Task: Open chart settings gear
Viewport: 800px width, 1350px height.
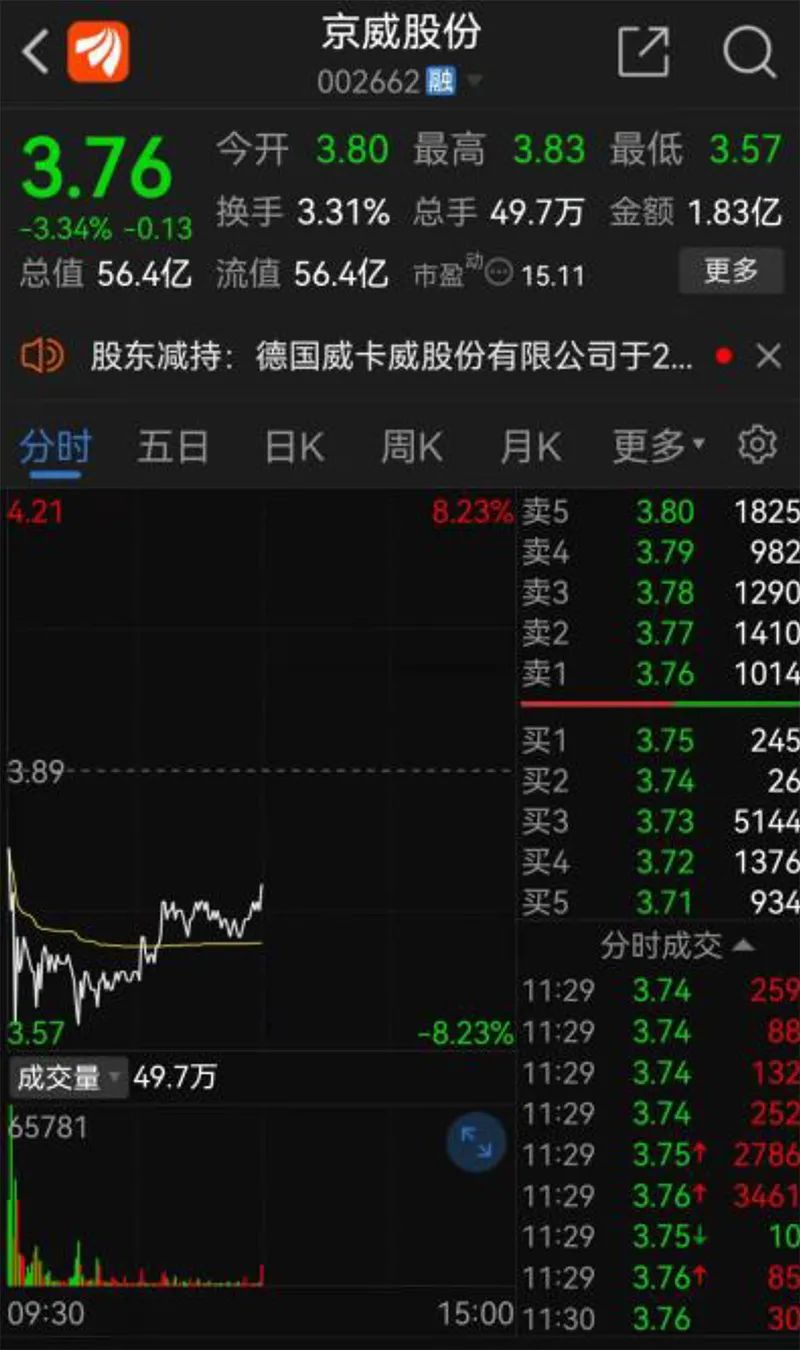Action: [x=757, y=445]
